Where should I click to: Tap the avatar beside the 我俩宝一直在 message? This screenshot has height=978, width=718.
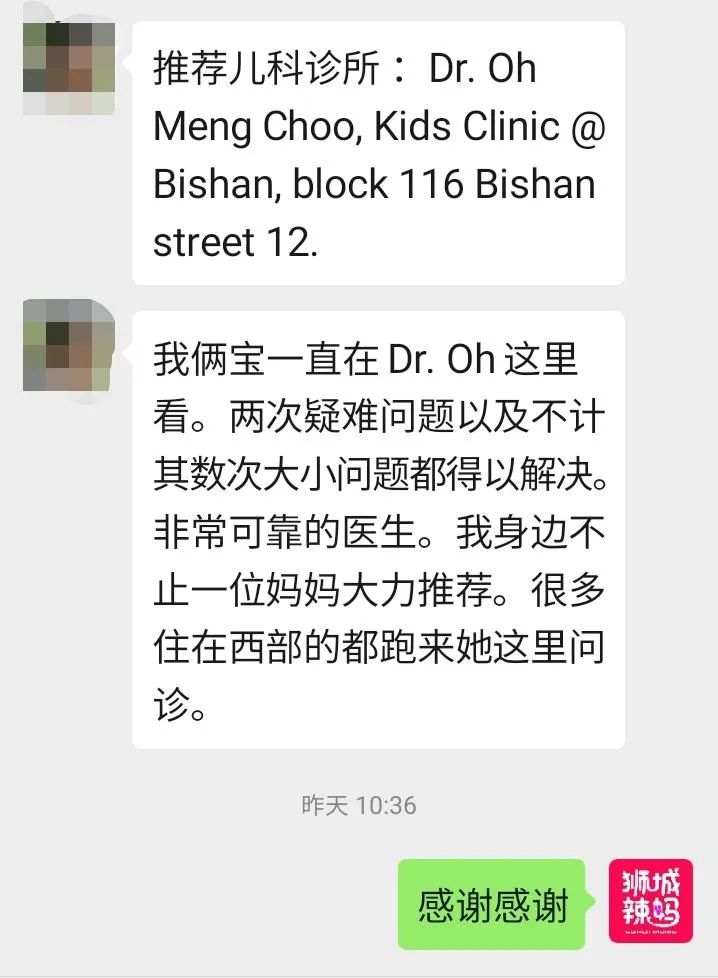69,345
